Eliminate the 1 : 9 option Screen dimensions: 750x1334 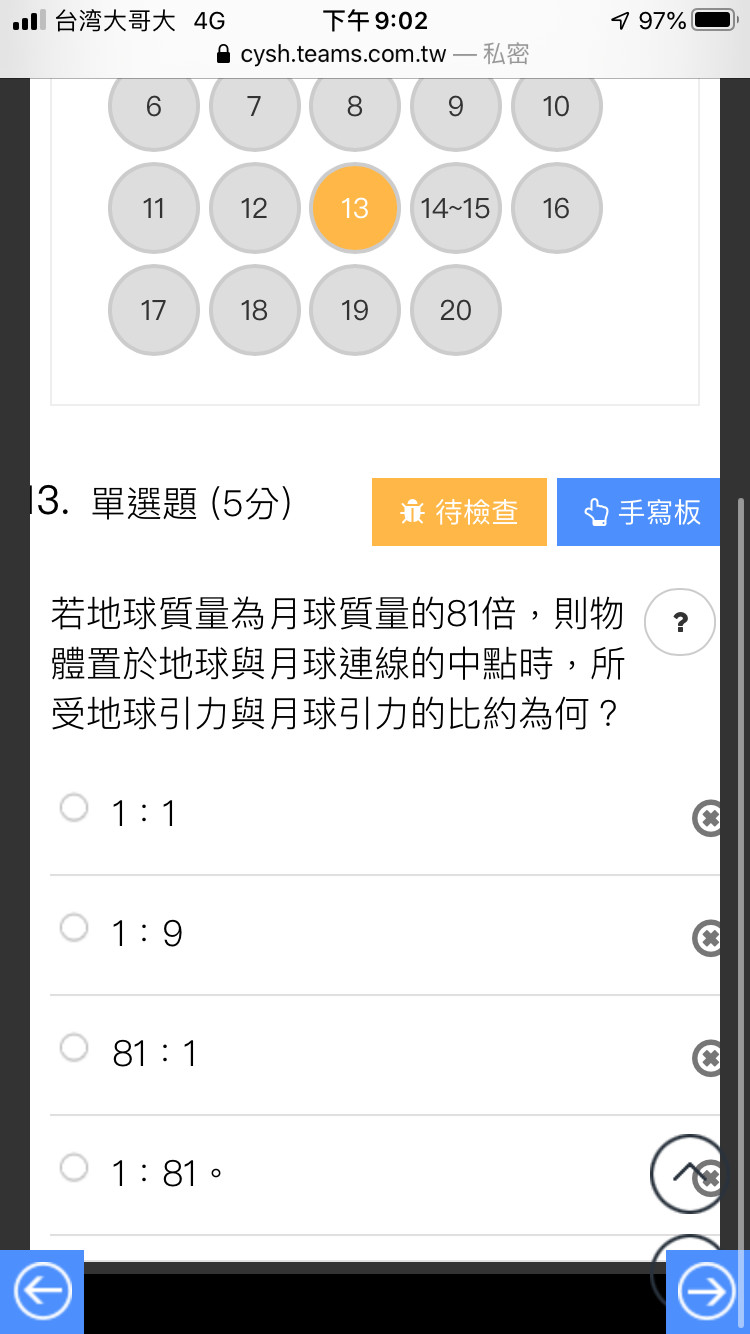(708, 938)
